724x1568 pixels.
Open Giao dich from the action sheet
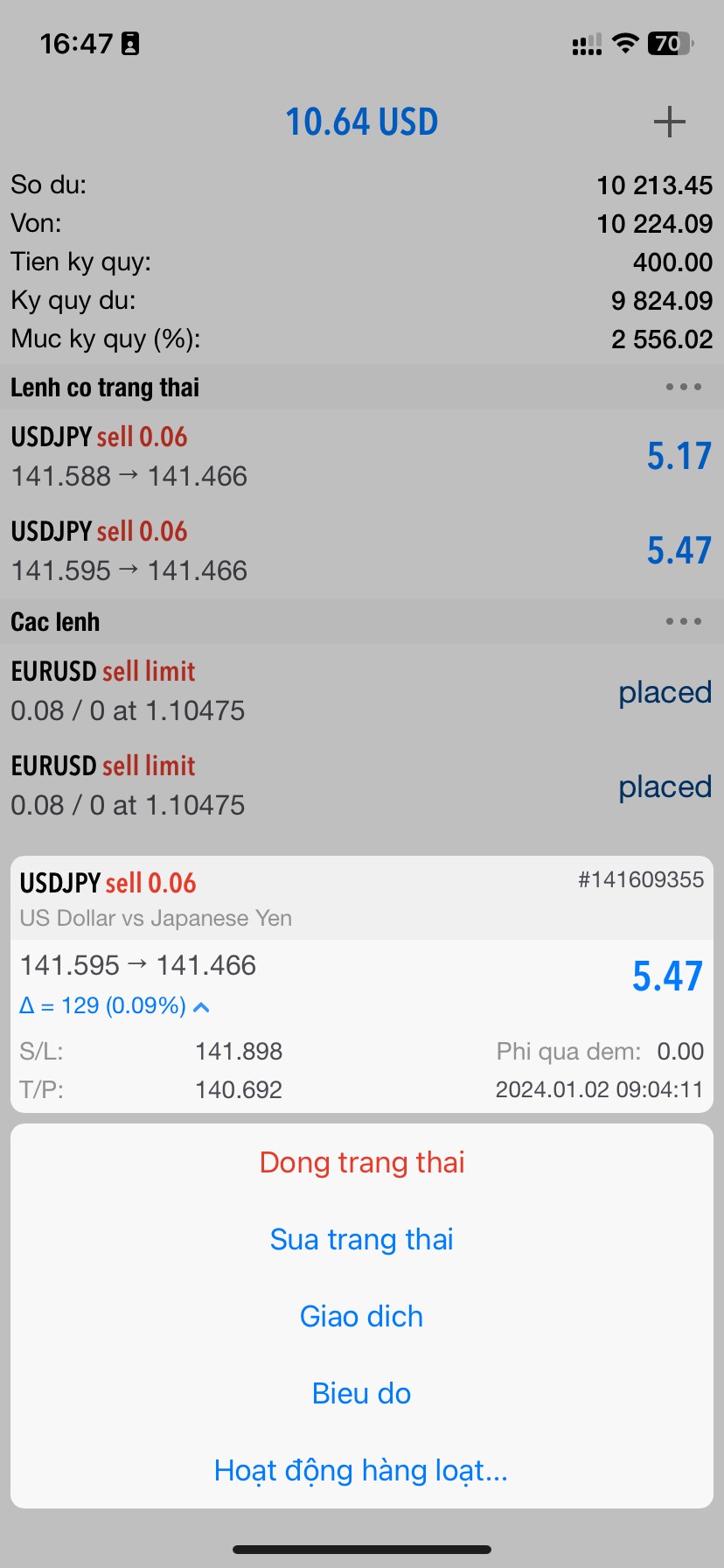362,1316
